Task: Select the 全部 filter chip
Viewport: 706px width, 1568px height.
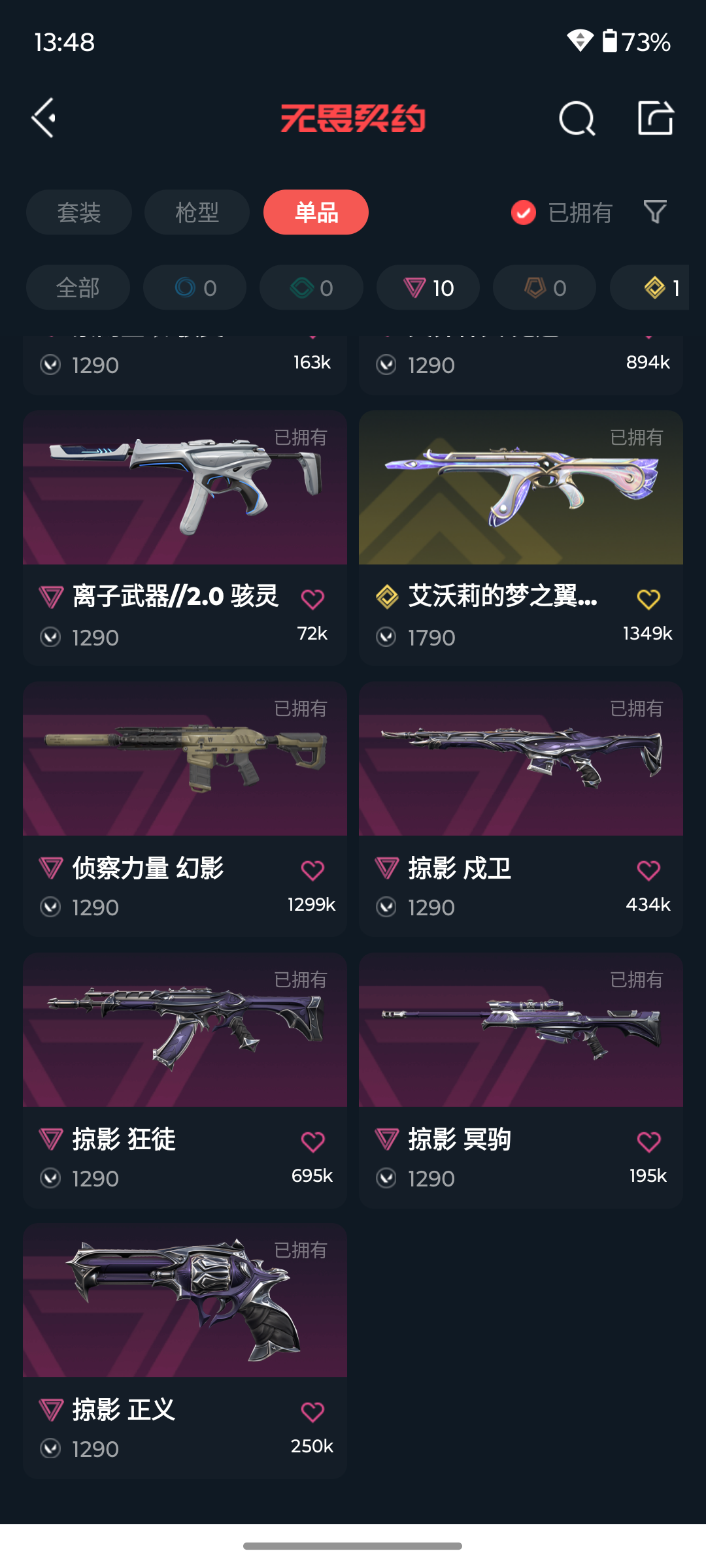Action: click(78, 287)
